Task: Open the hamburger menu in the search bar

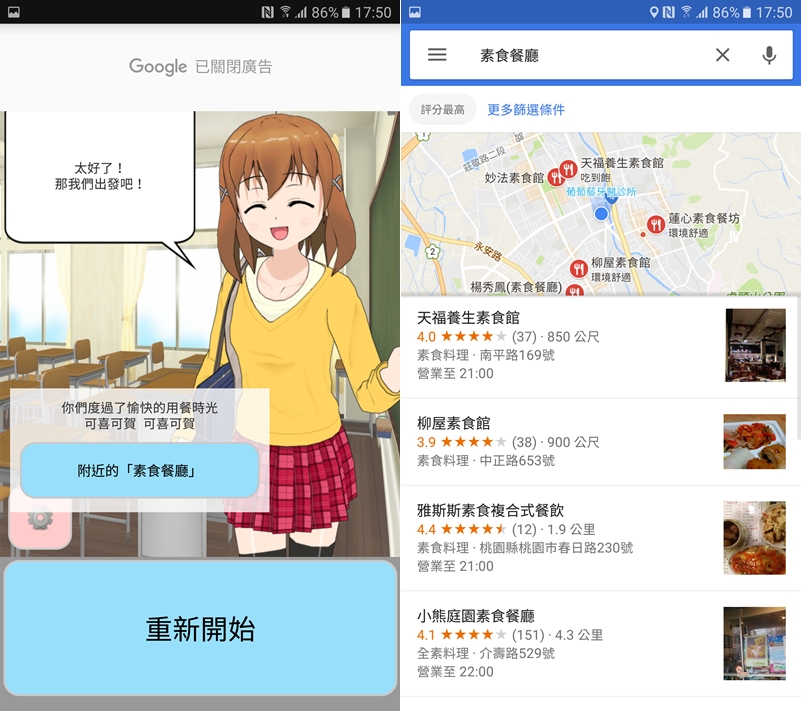Action: click(437, 55)
